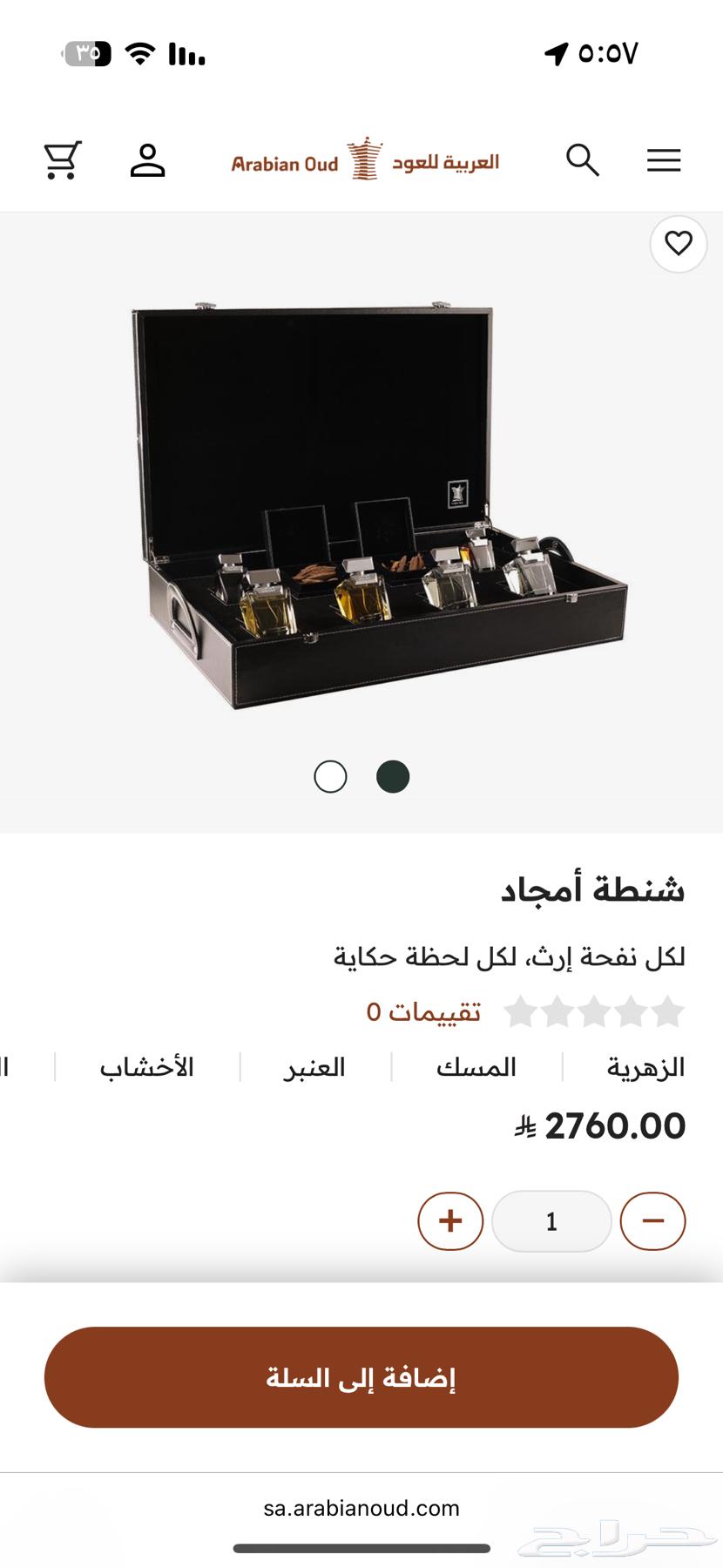Tap the quantity input showing 1
723x1568 pixels.
(551, 1220)
